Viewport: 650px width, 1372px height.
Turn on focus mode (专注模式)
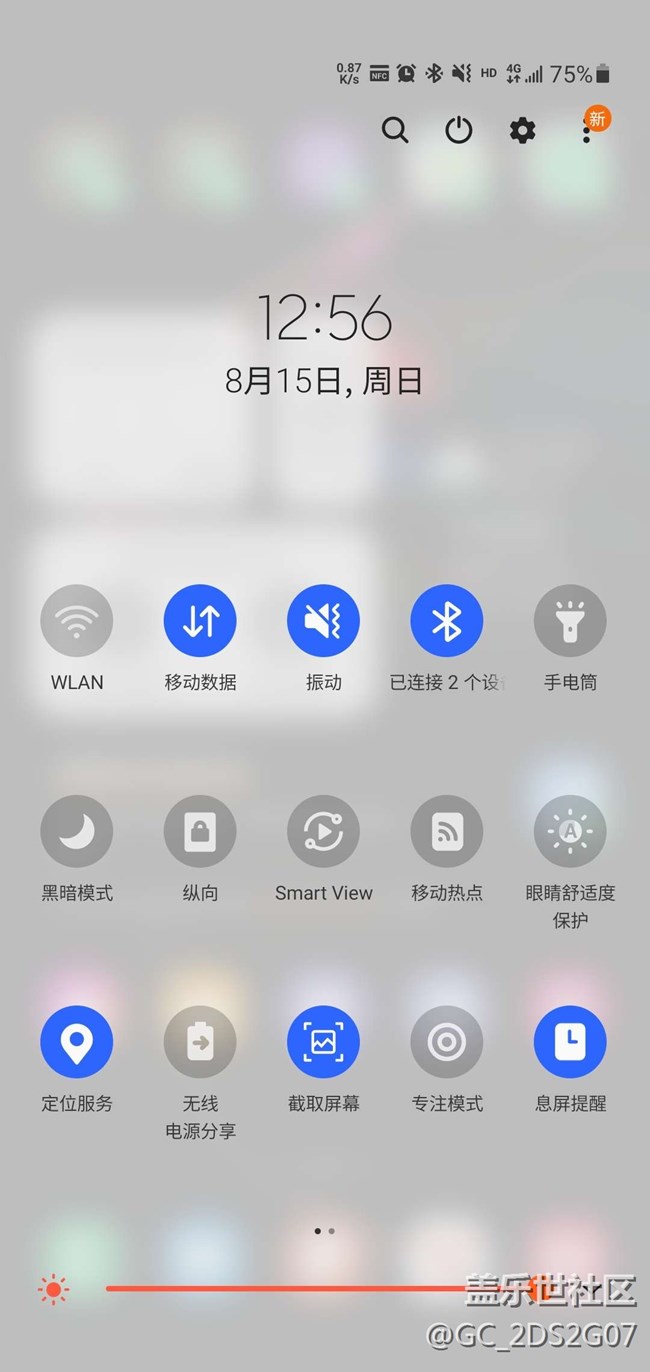447,1042
